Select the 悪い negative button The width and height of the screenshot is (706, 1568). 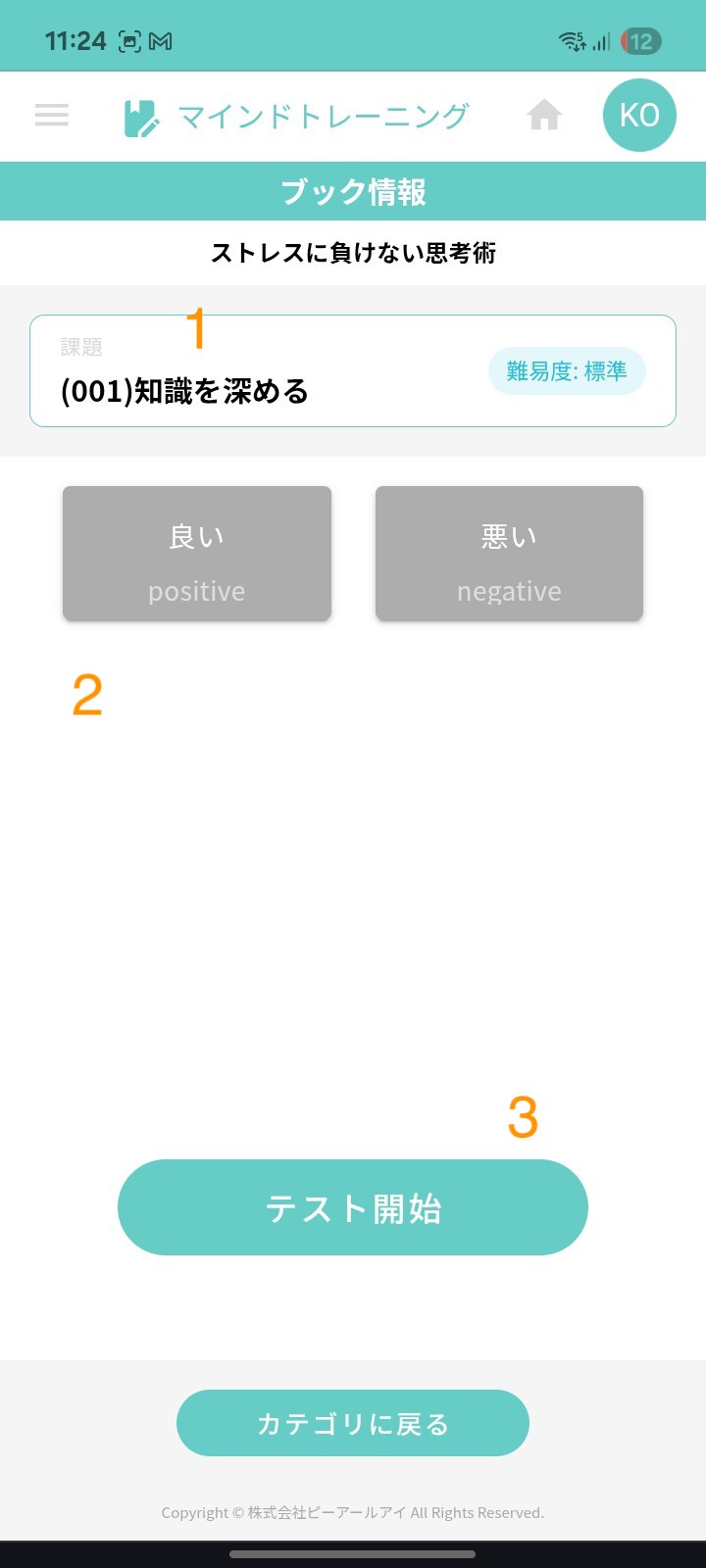pos(509,554)
